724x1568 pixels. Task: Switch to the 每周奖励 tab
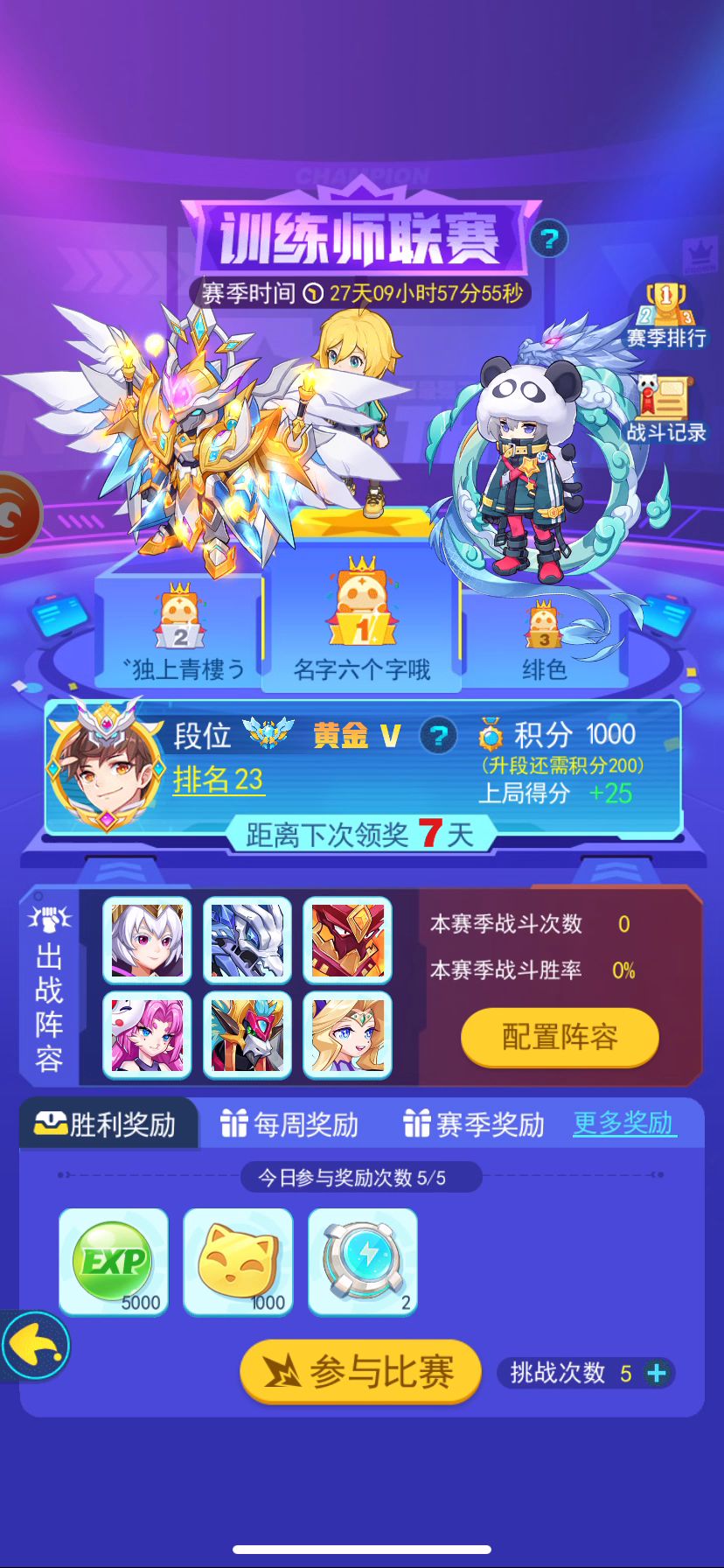[x=289, y=1124]
